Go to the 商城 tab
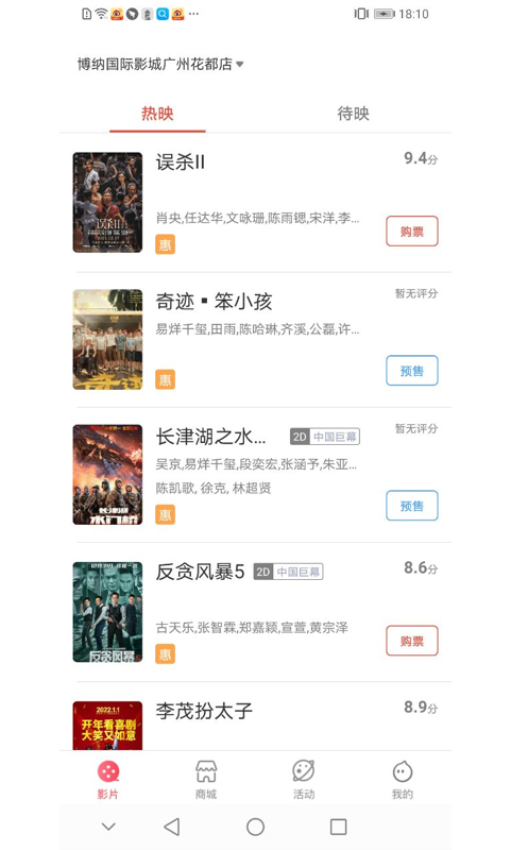510x850 pixels. coord(206,780)
